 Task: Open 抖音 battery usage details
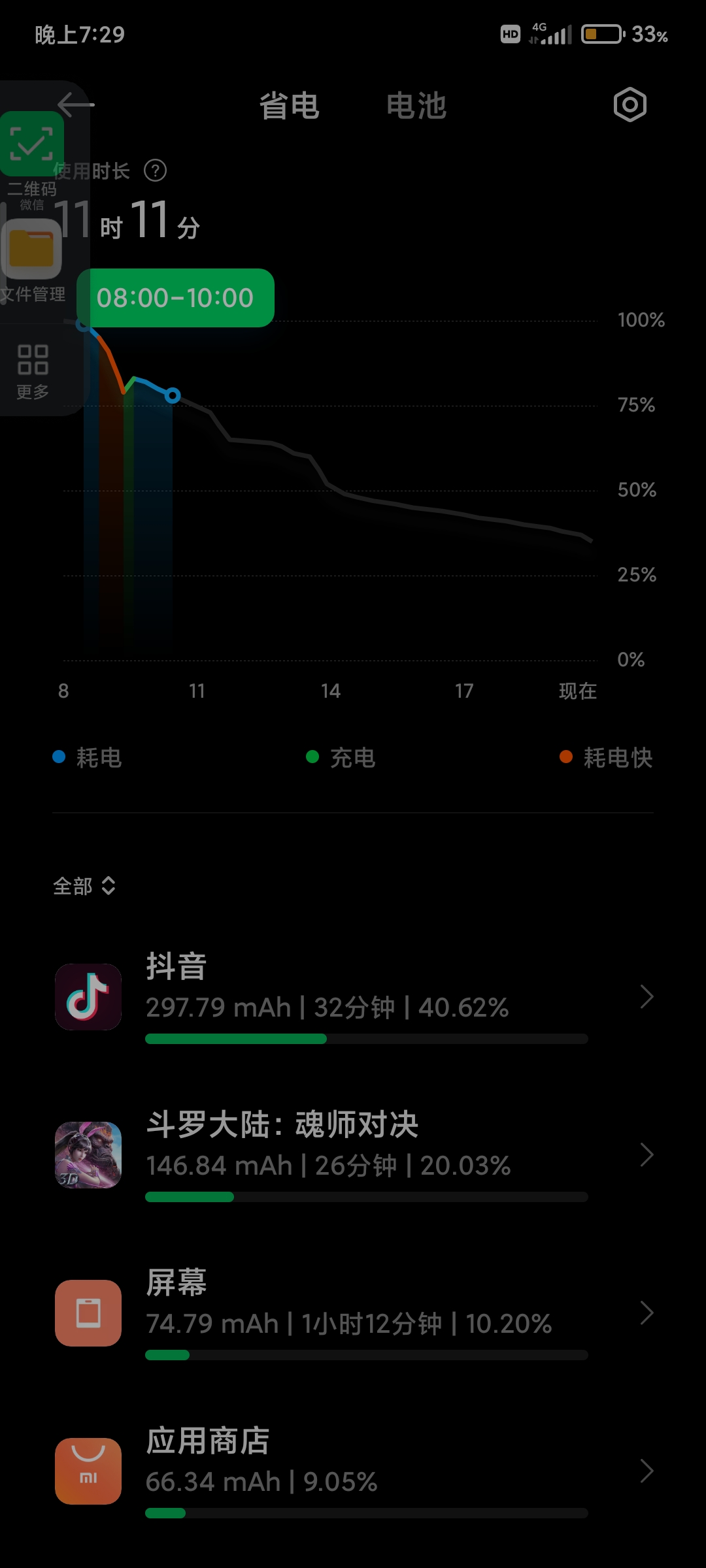click(x=353, y=997)
